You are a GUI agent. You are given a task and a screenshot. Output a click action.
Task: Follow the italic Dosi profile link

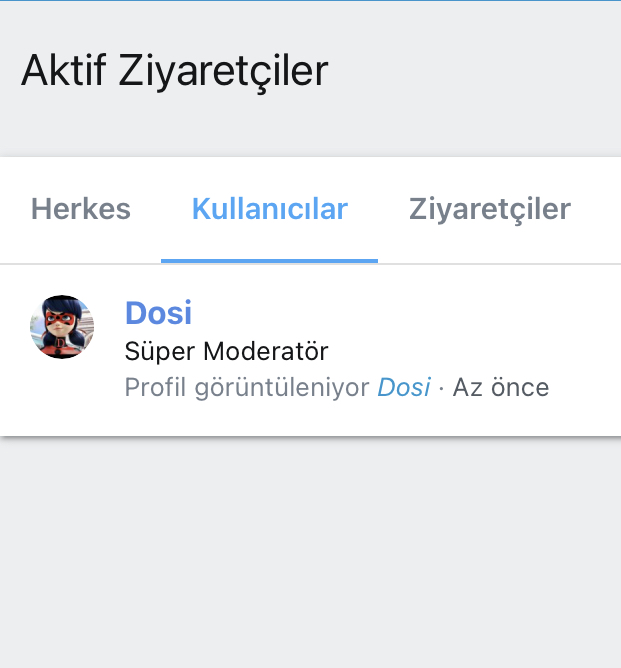(x=403, y=387)
